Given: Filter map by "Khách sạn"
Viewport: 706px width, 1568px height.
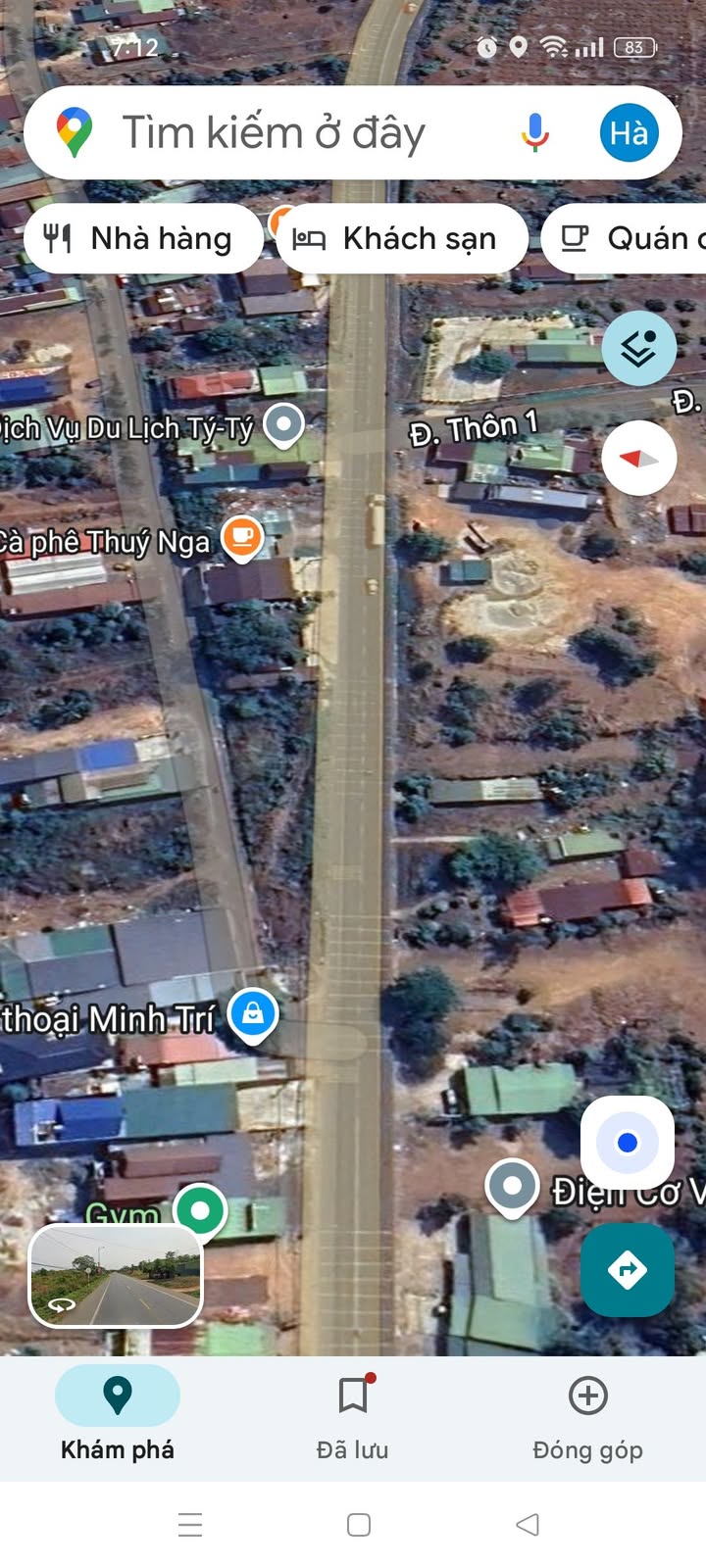Looking at the screenshot, I should tap(402, 238).
